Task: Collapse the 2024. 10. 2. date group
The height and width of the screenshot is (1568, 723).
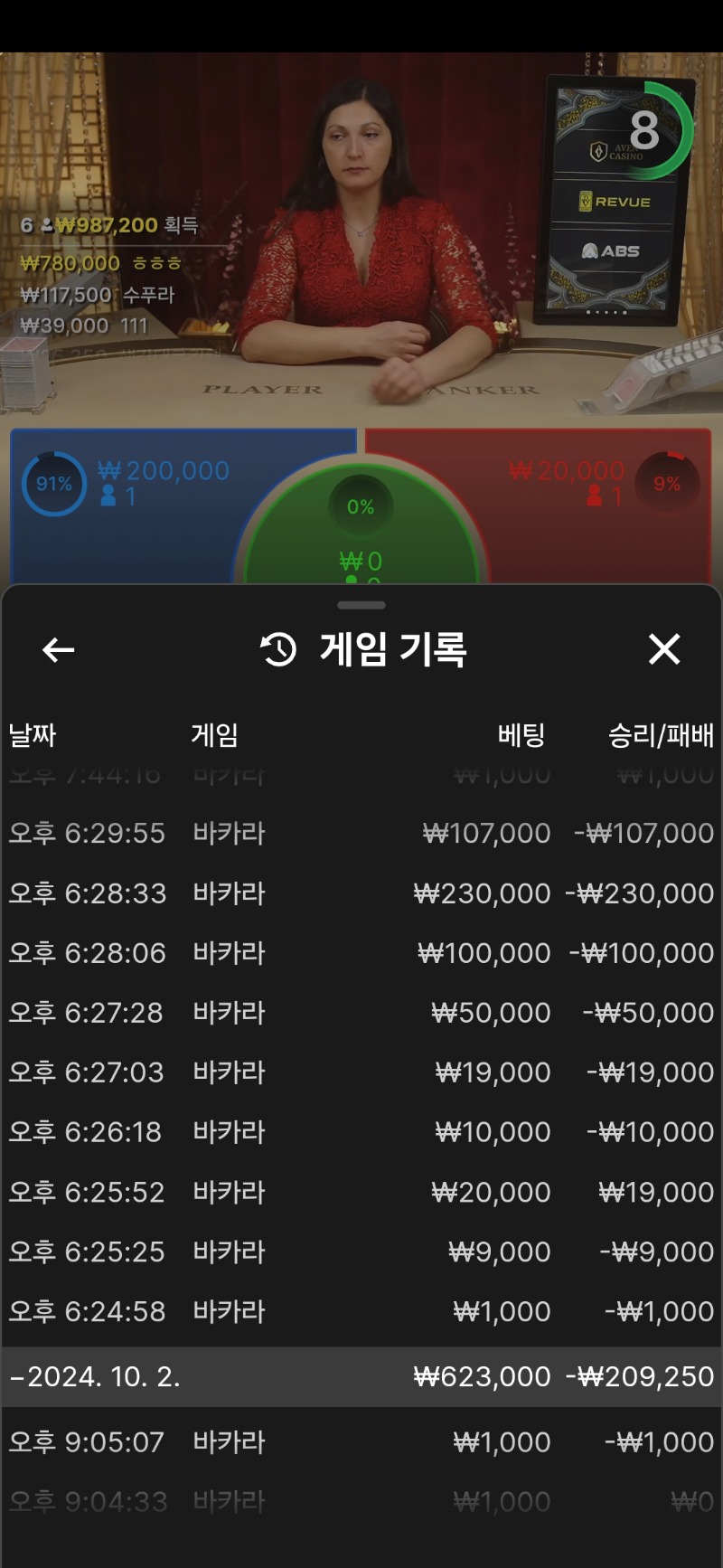Action: coord(361,1376)
